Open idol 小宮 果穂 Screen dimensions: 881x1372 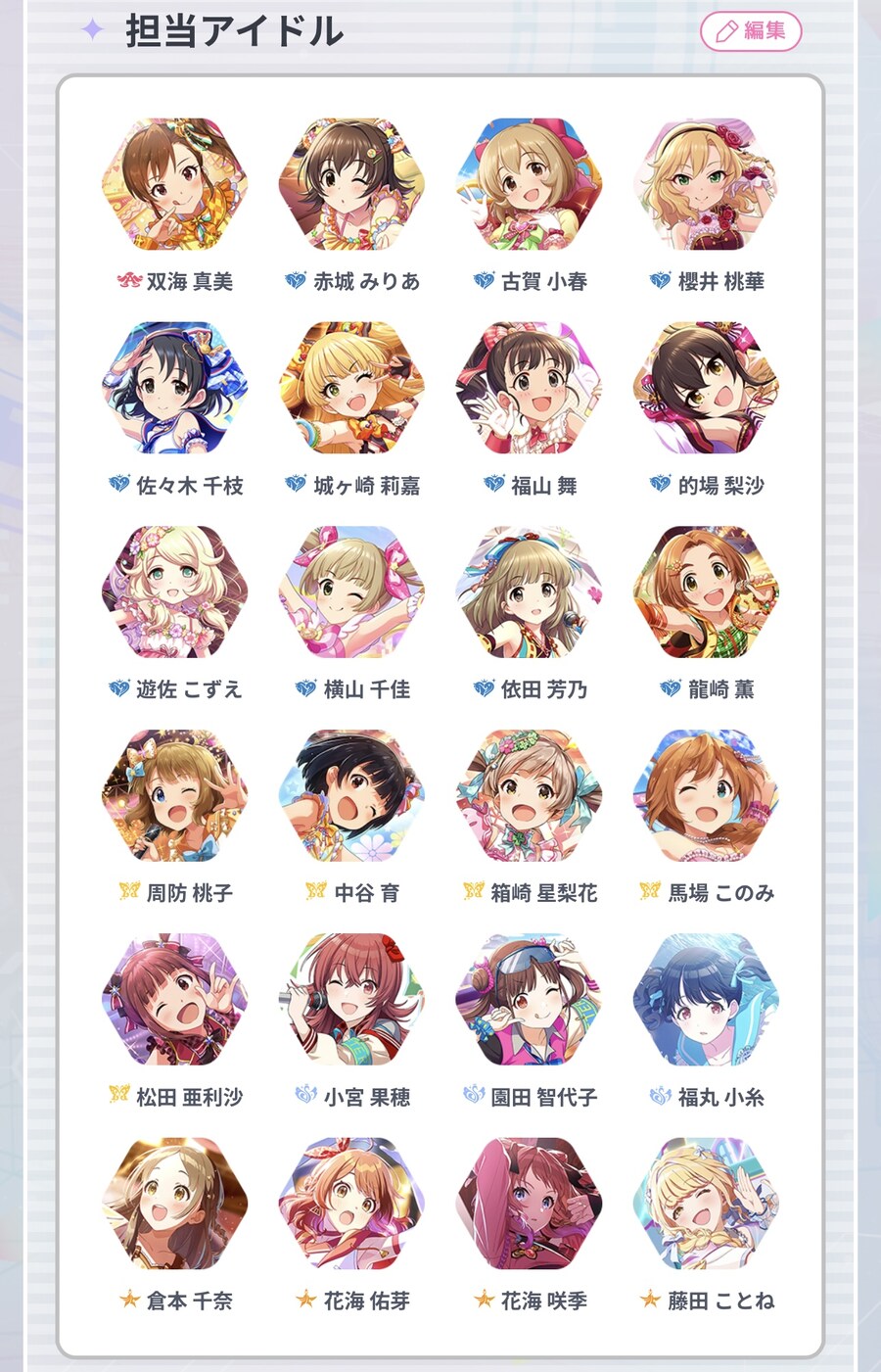pos(351,1000)
